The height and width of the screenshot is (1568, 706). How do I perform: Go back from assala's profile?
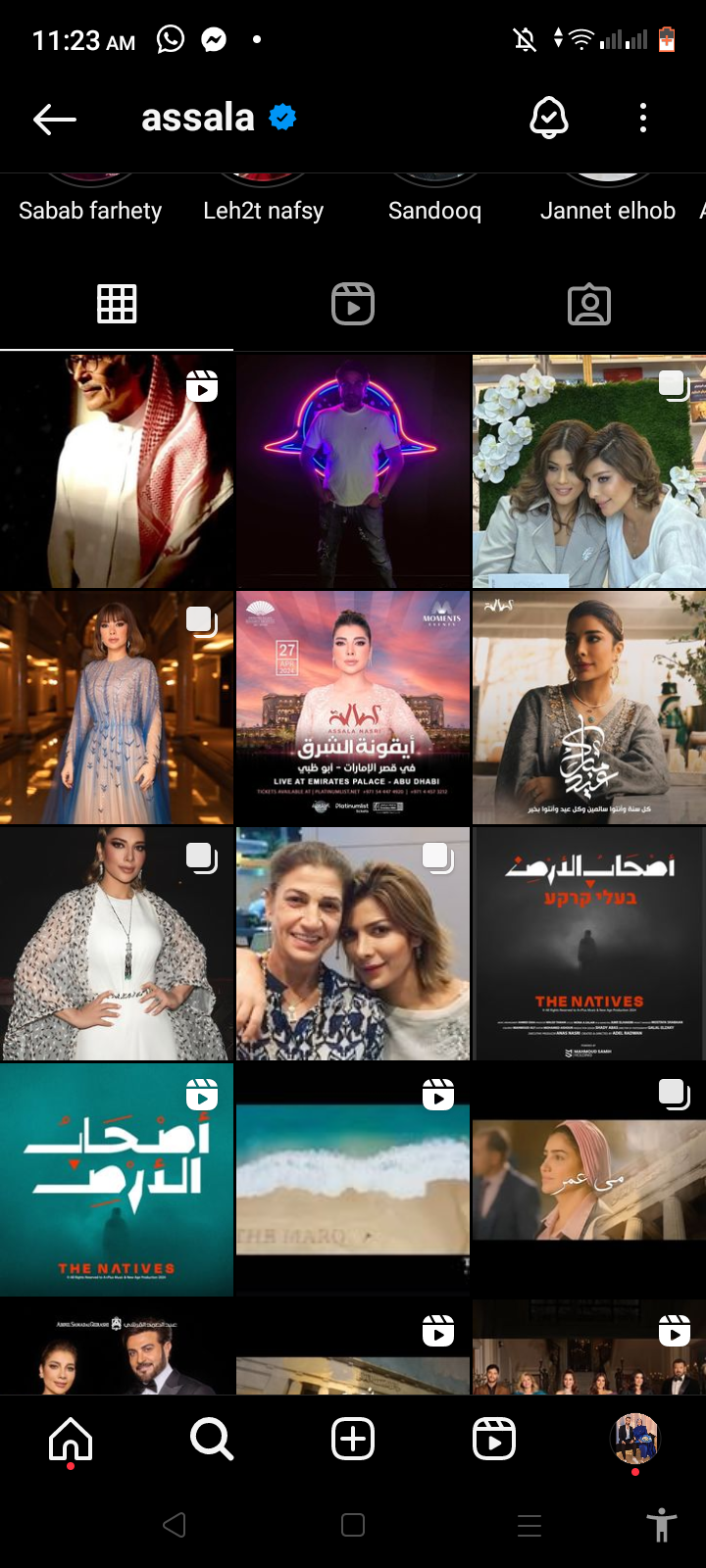coord(55,120)
